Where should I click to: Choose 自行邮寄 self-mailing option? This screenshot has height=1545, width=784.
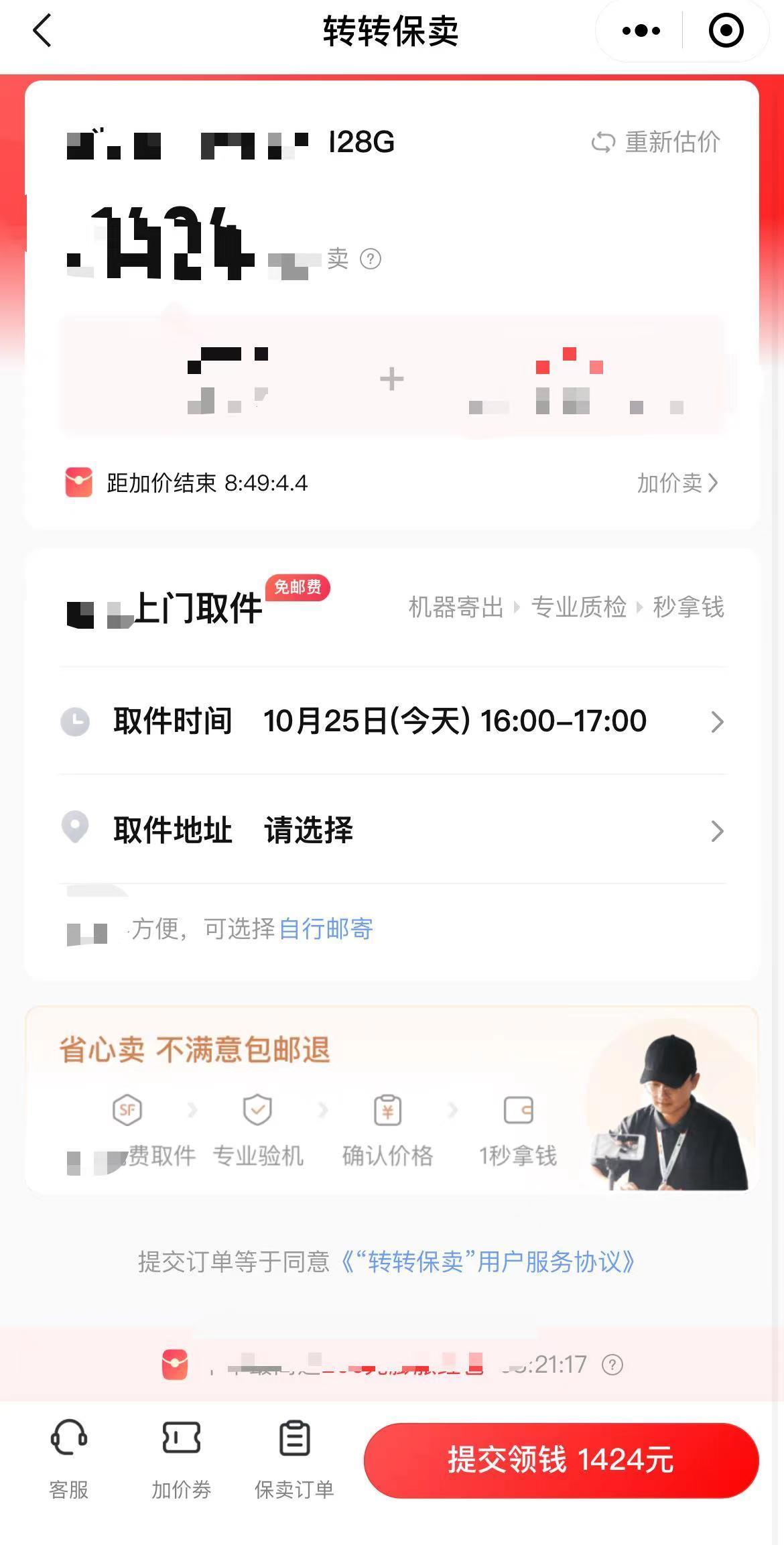click(x=326, y=929)
